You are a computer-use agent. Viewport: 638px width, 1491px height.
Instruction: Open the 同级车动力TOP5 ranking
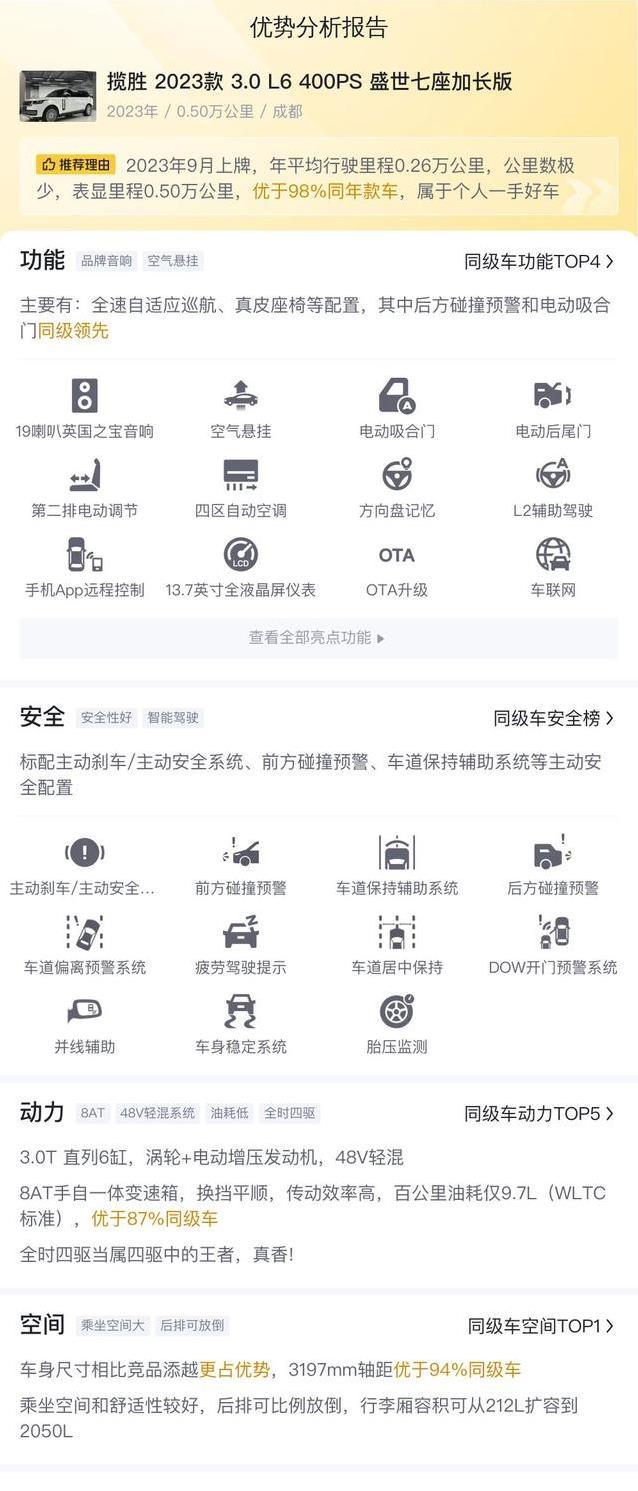pyautogui.click(x=538, y=1114)
